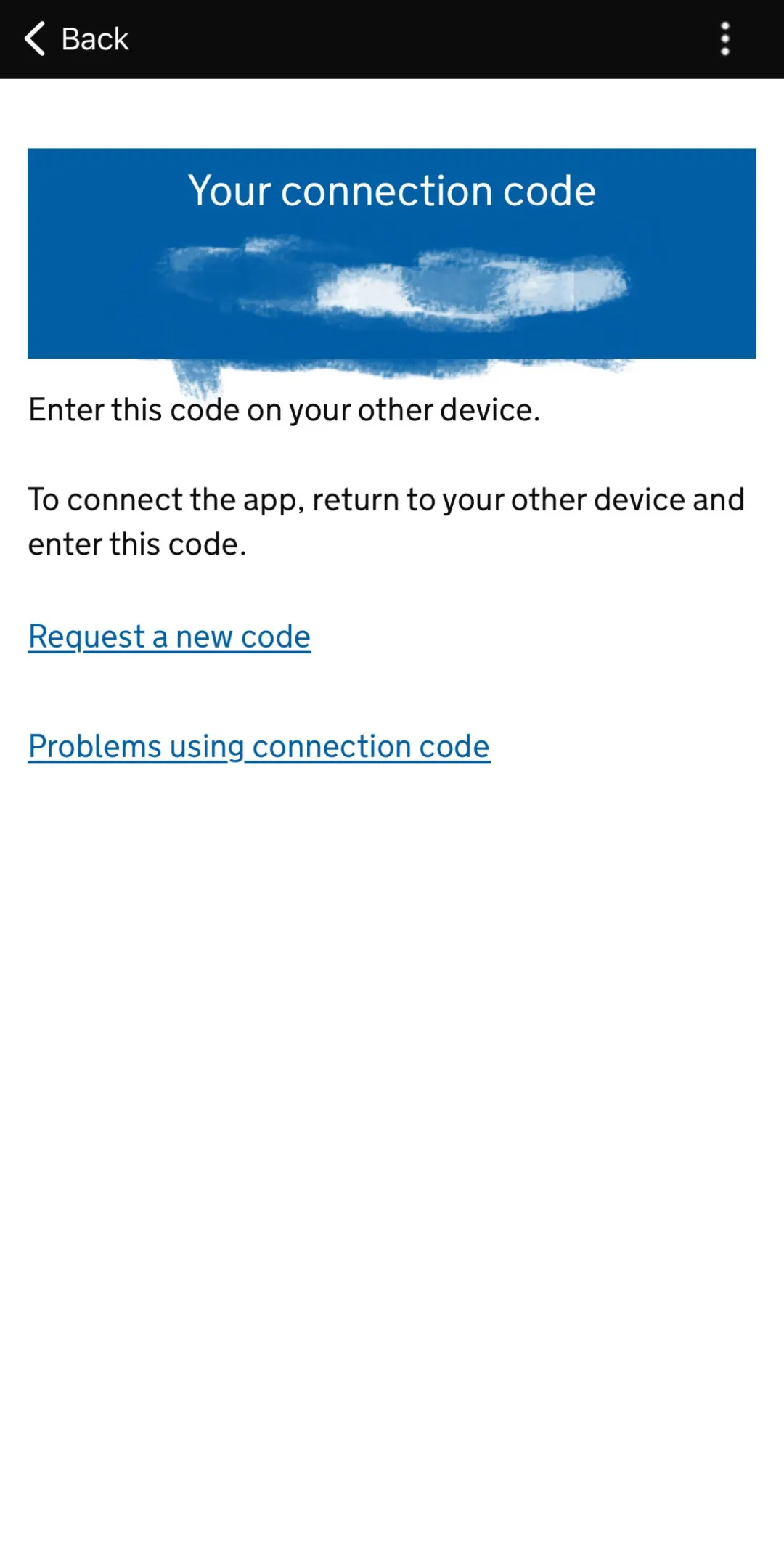Viewport: 784px width, 1568px height.
Task: Tap the Request a new code link
Action: click(x=169, y=637)
